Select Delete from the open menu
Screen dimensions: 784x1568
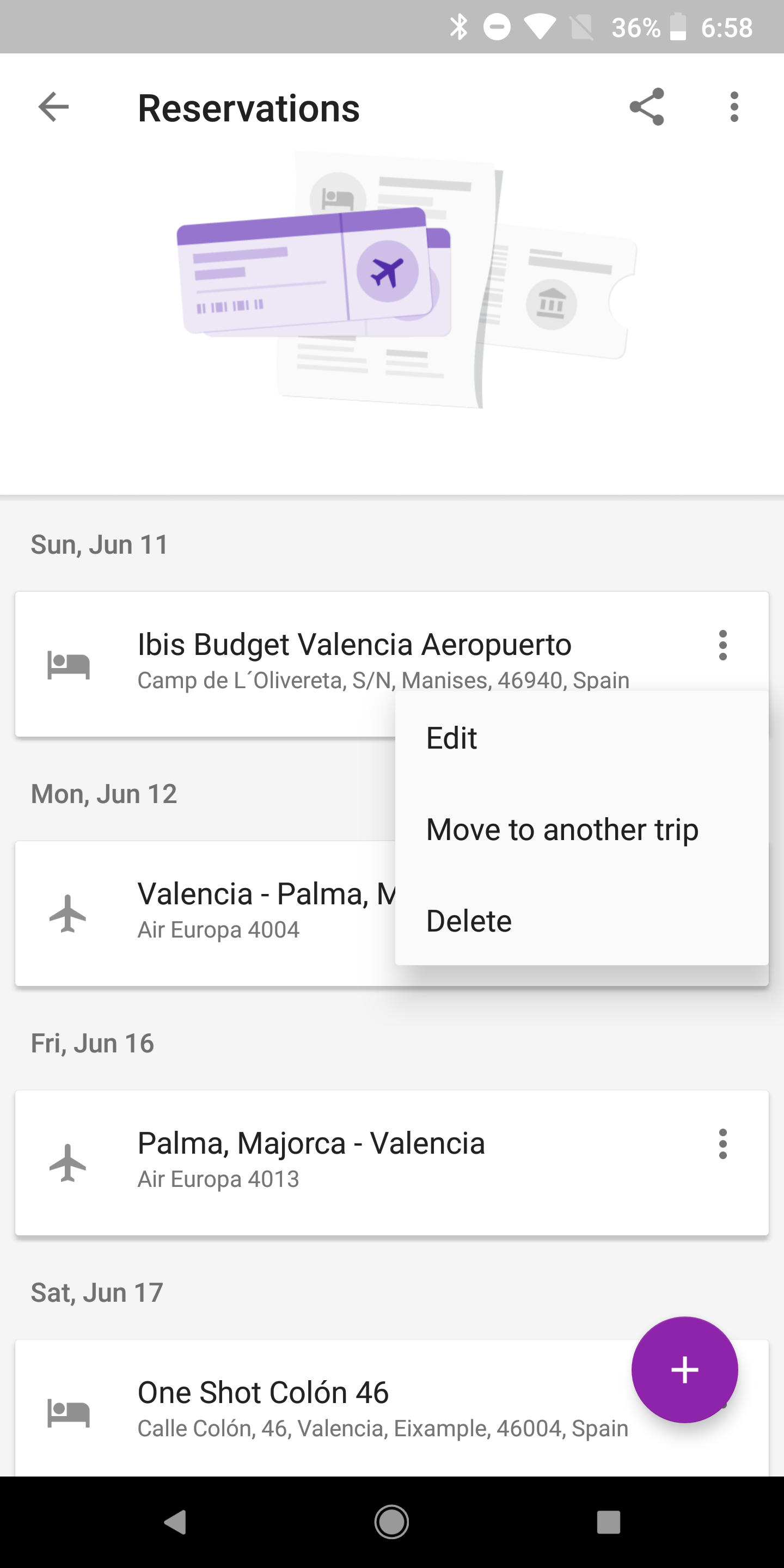(469, 920)
